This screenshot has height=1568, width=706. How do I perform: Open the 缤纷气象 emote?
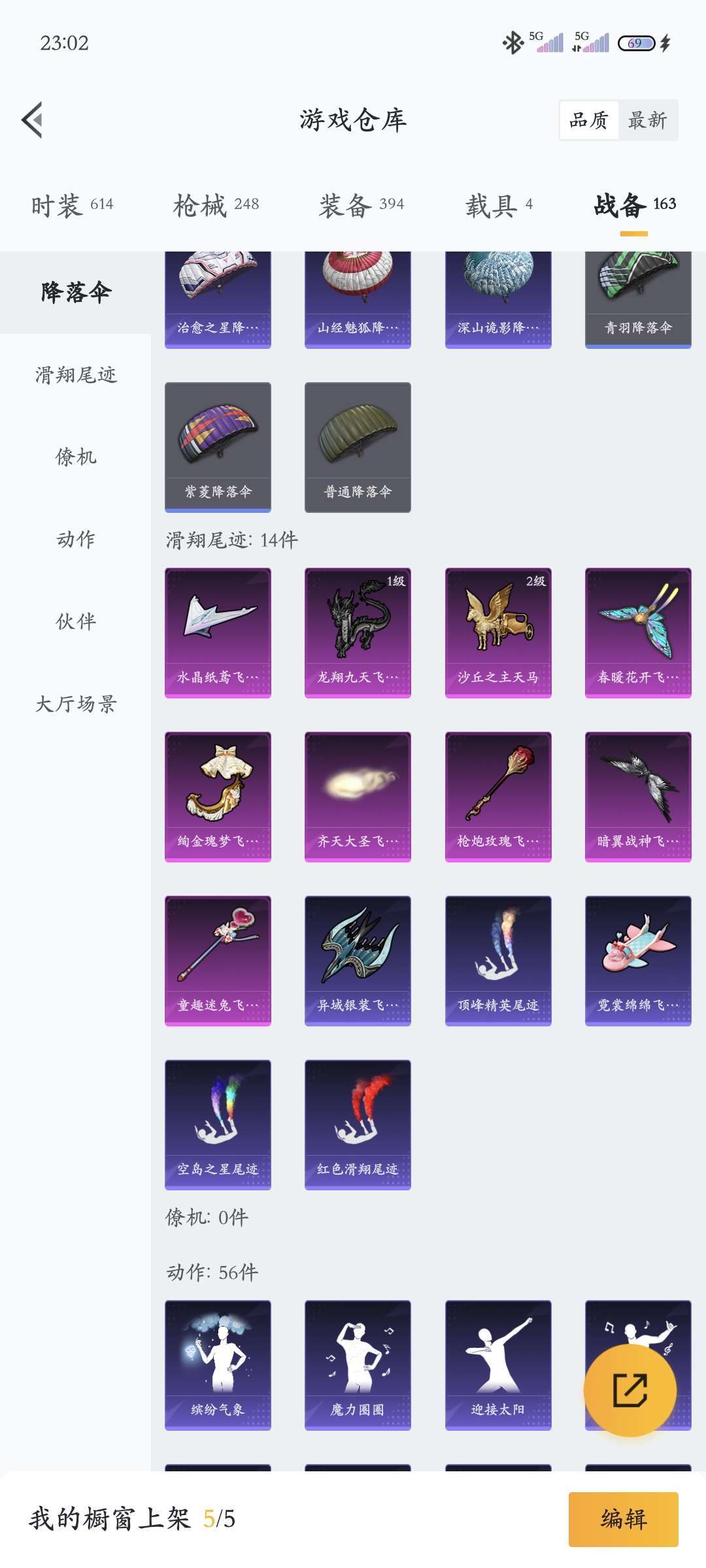[218, 1365]
